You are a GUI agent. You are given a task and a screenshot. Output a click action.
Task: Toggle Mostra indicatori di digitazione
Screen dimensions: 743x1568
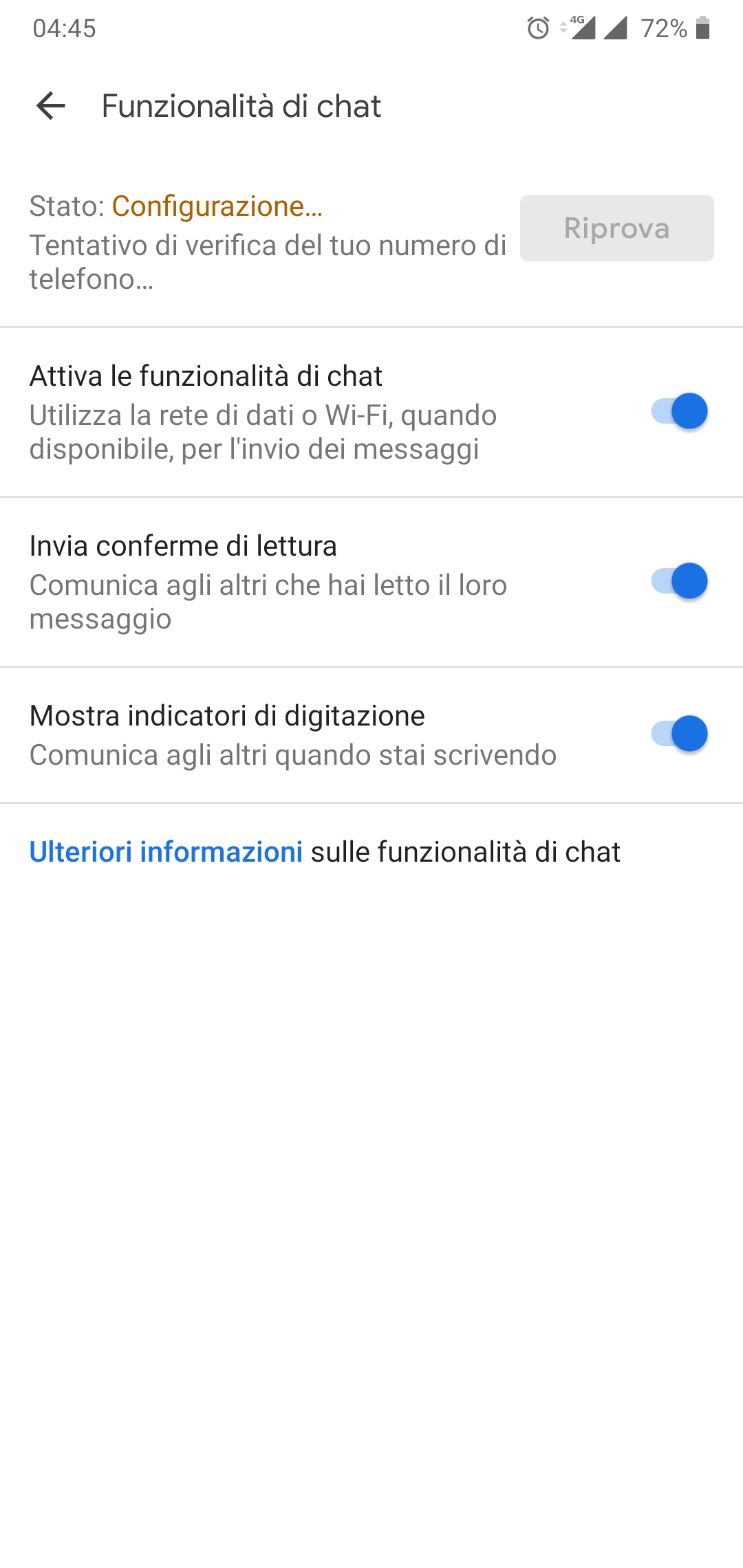click(x=679, y=734)
